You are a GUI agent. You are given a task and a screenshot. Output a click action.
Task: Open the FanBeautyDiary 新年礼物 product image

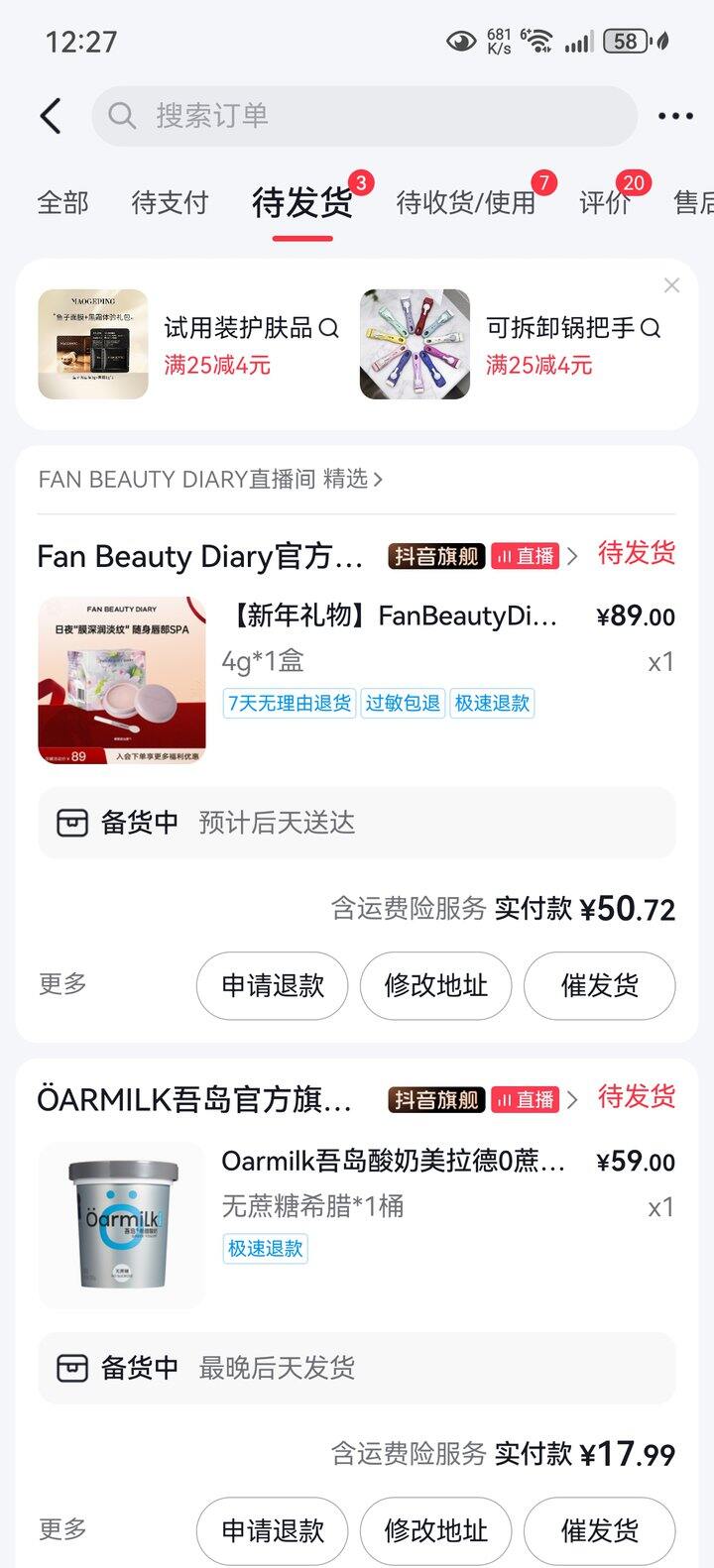point(122,680)
